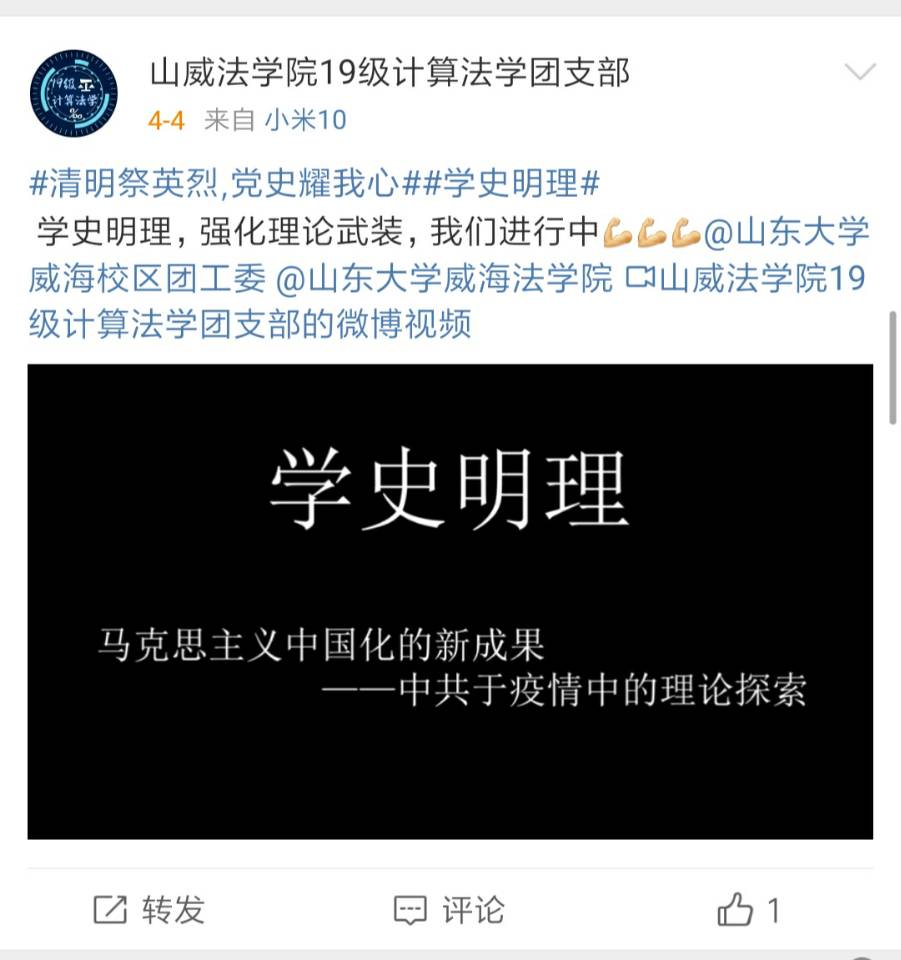Viewport: 901px width, 960px height.
Task: Play the 学史明理 video thumbnail
Action: 450,600
